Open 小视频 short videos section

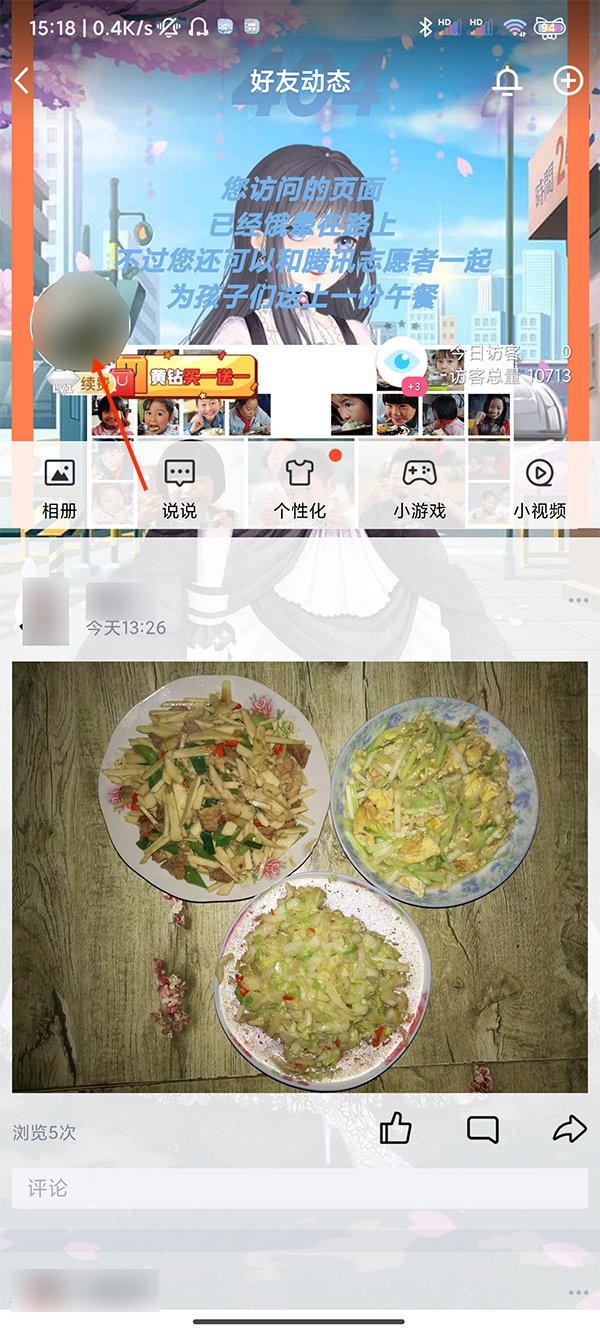[x=540, y=489]
